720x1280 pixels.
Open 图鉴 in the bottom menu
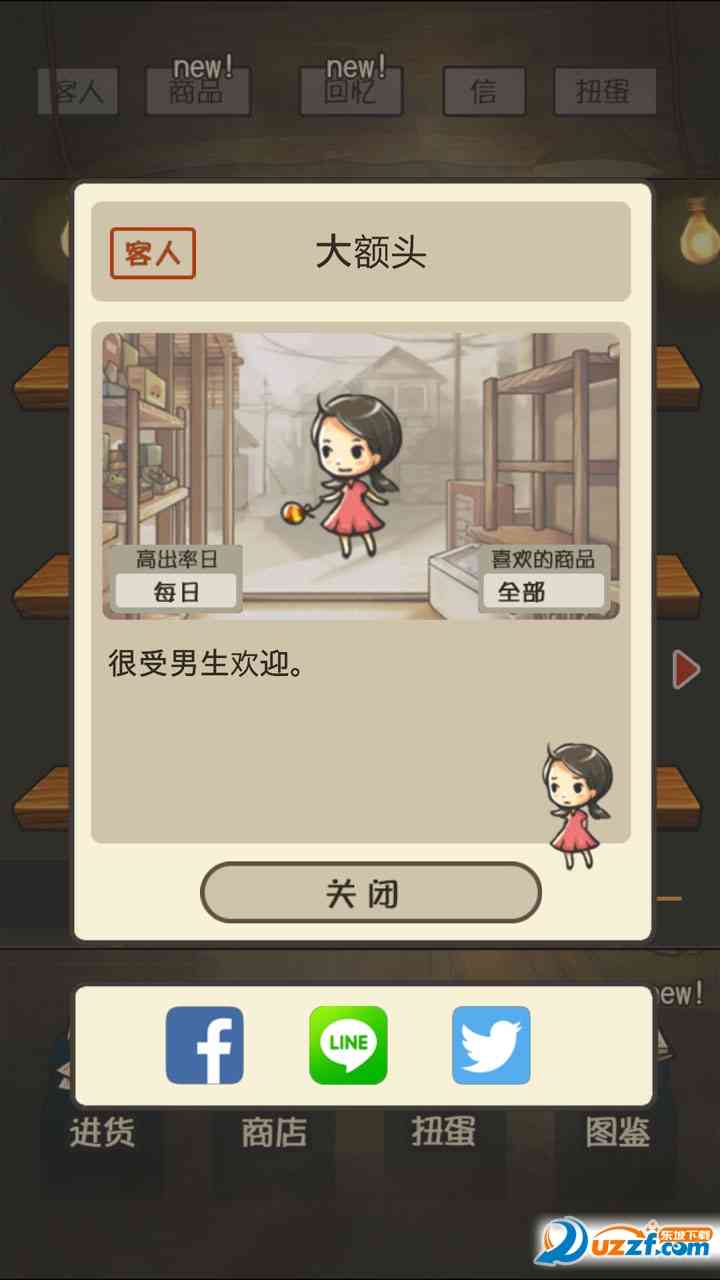(x=617, y=1133)
